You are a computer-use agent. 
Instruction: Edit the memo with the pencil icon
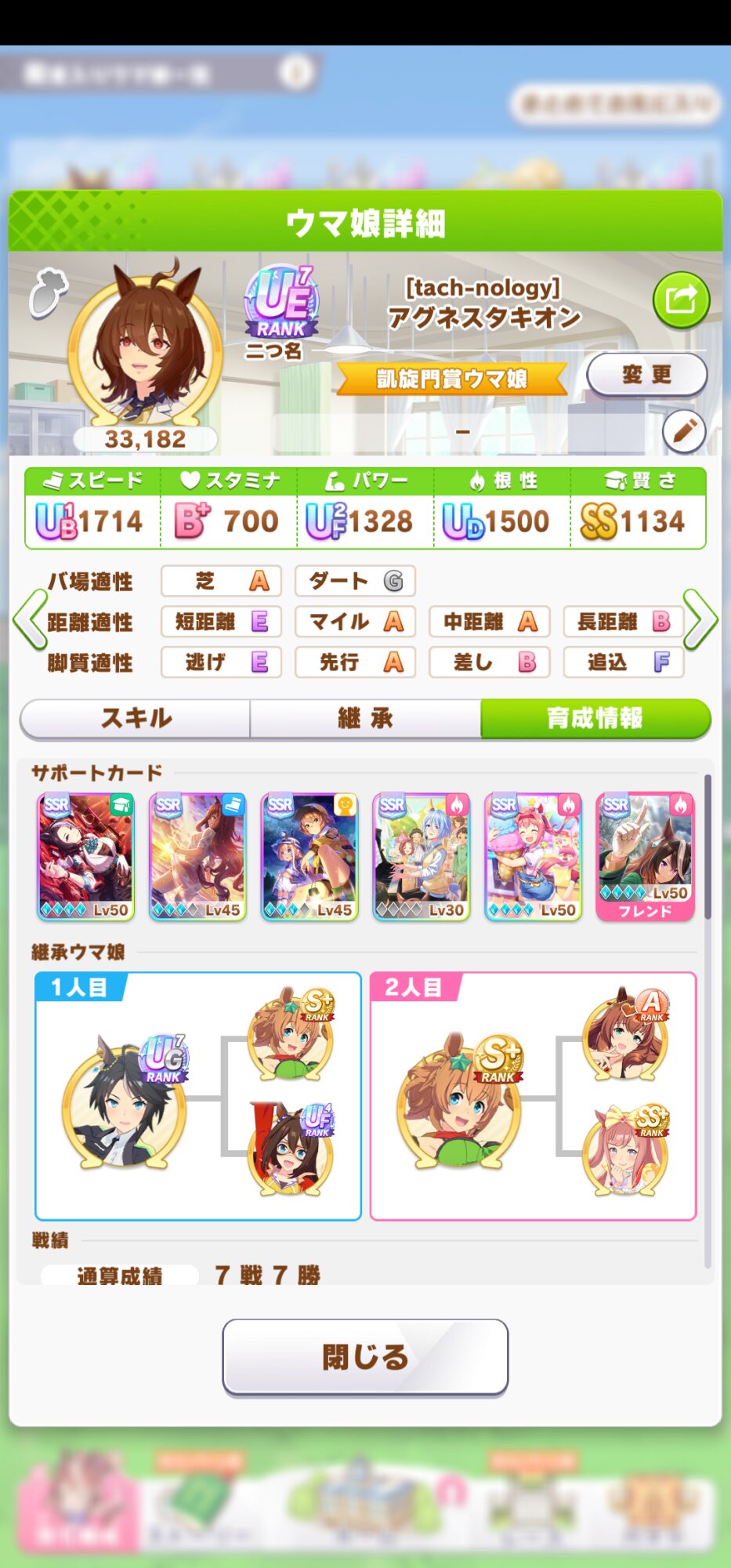[x=683, y=430]
